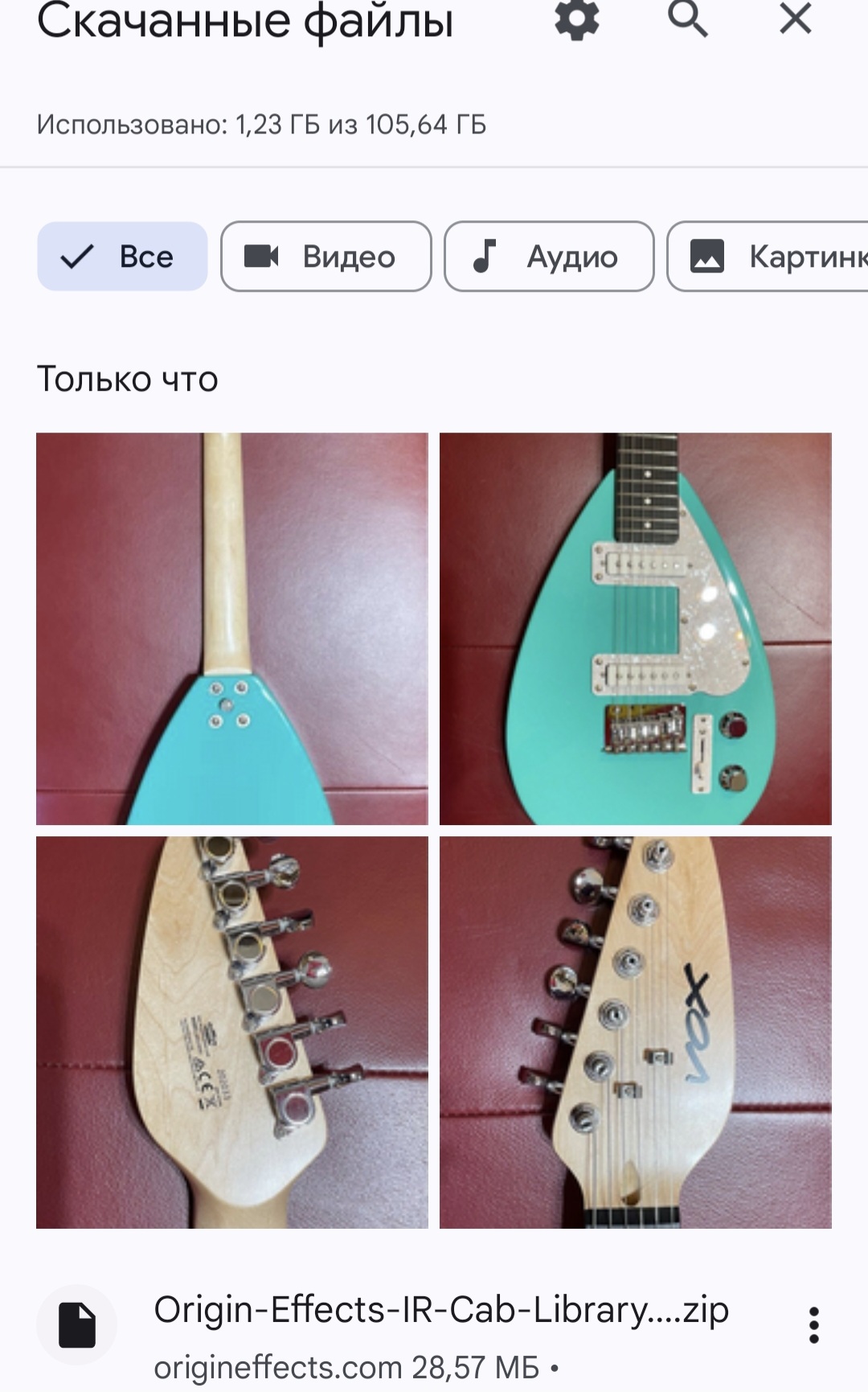Open the photo of the Vox headstock front
This screenshot has width=868, height=1392.
coord(635,1032)
